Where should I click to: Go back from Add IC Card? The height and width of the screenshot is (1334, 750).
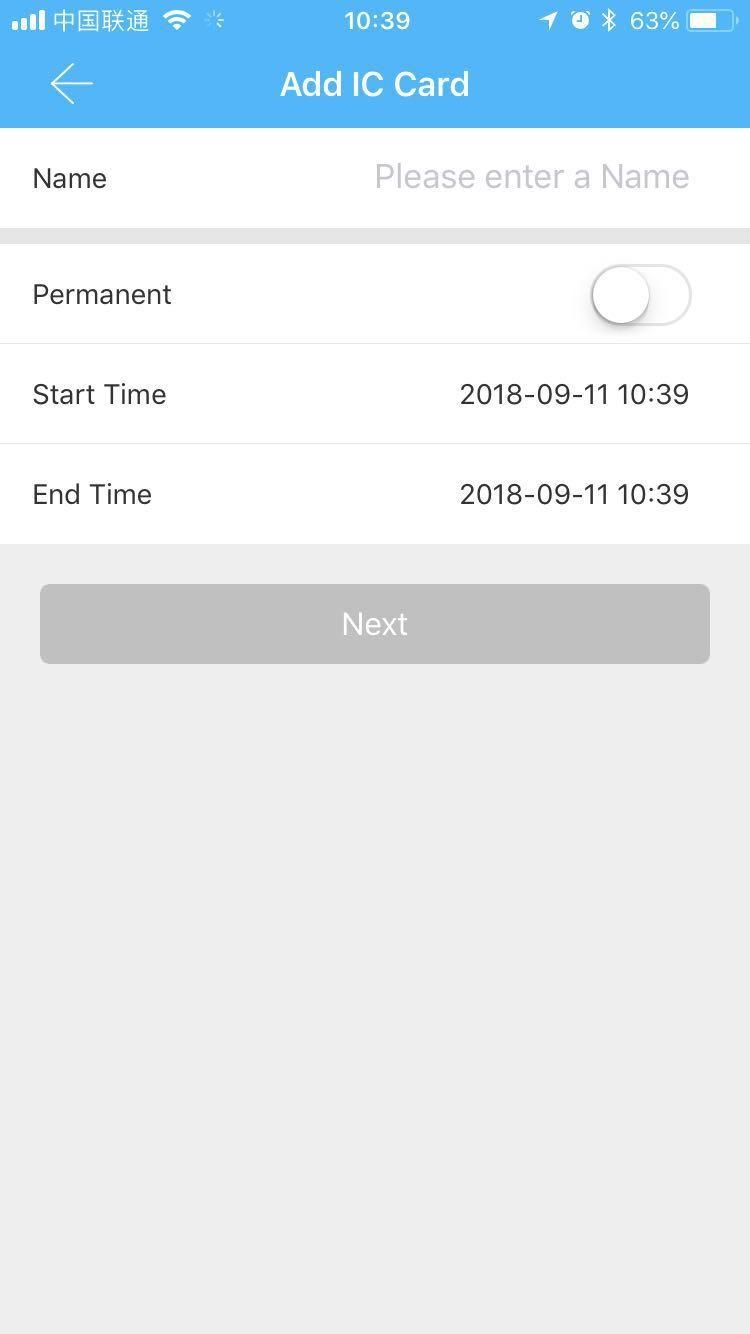pyautogui.click(x=71, y=84)
